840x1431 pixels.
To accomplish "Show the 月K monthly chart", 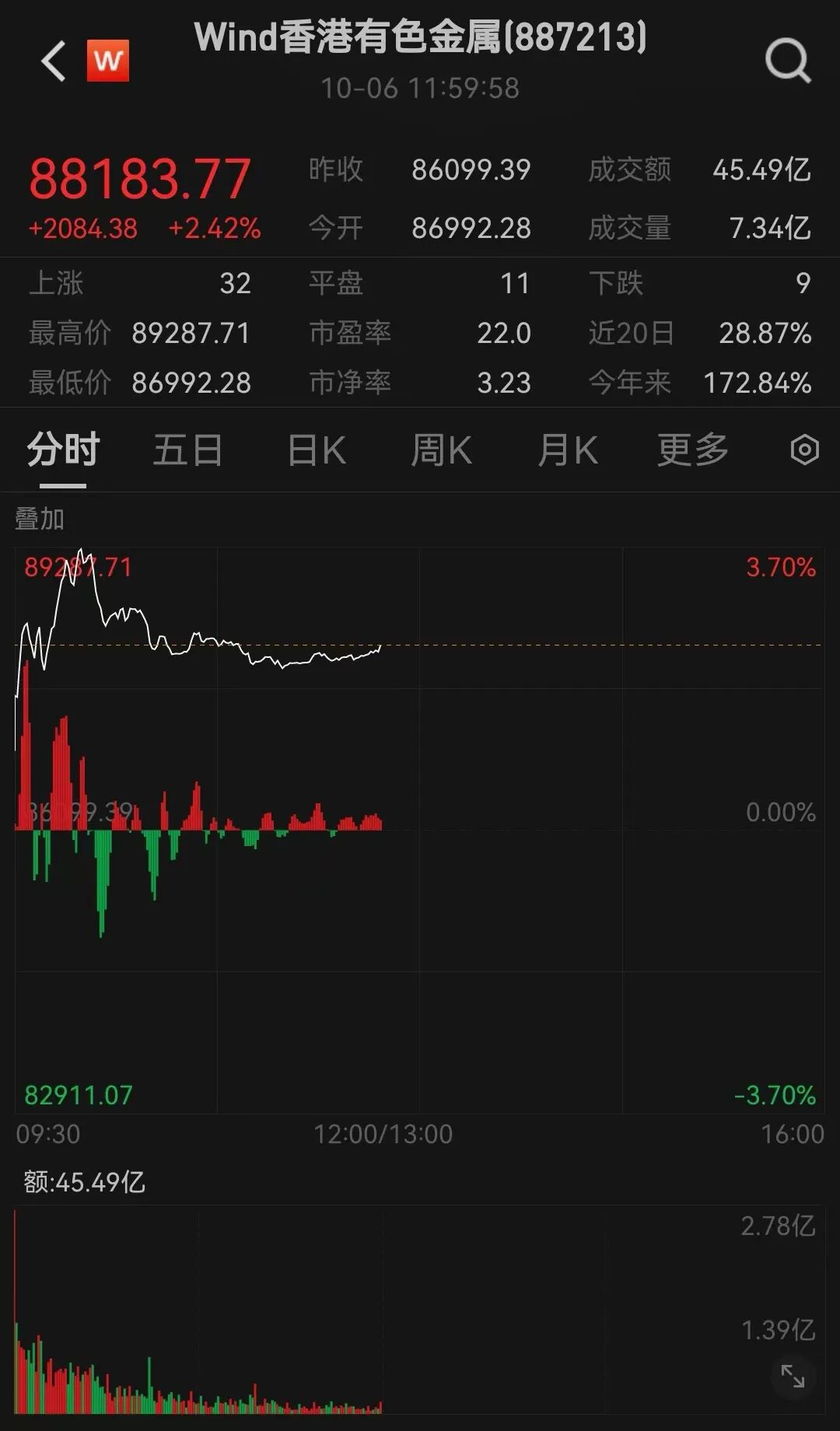I will click(568, 450).
